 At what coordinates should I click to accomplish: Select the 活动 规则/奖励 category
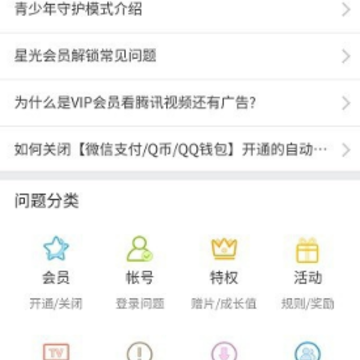pyautogui.click(x=307, y=272)
